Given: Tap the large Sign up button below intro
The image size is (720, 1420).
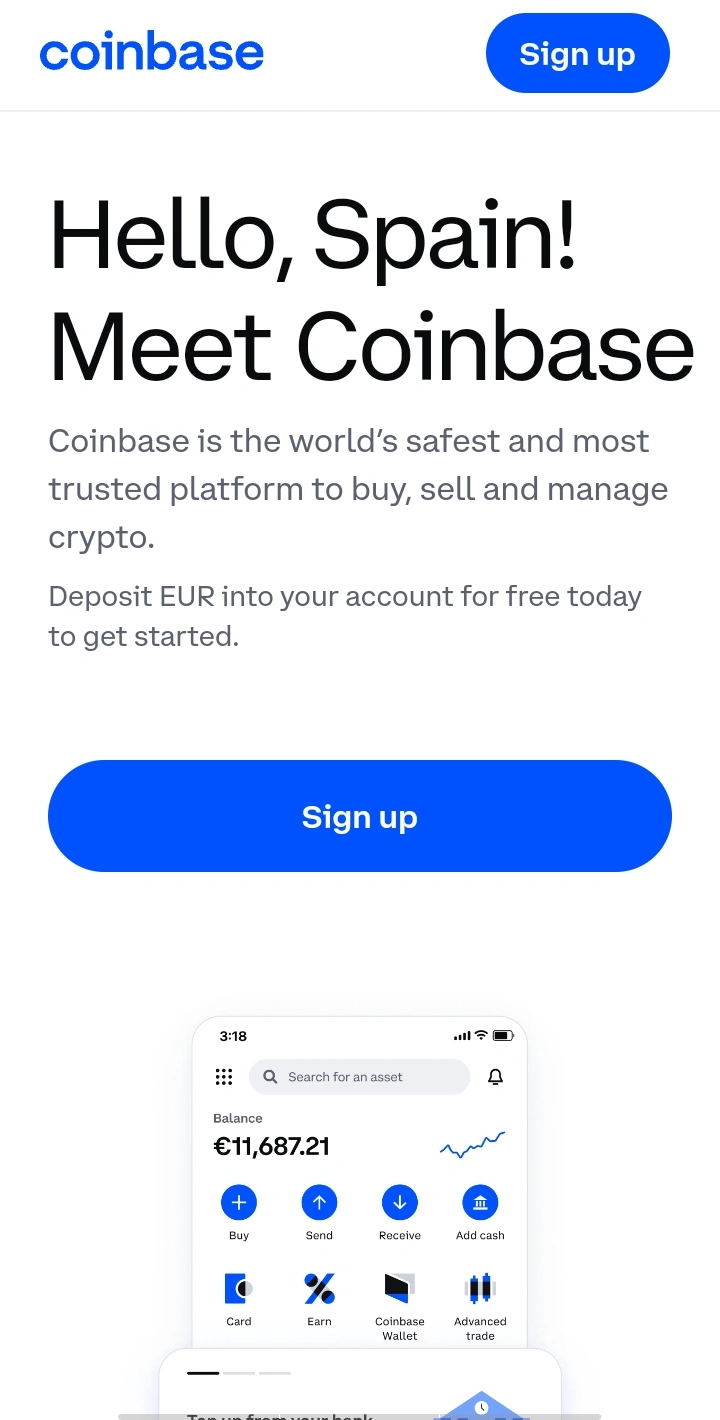Looking at the screenshot, I should 359,816.
